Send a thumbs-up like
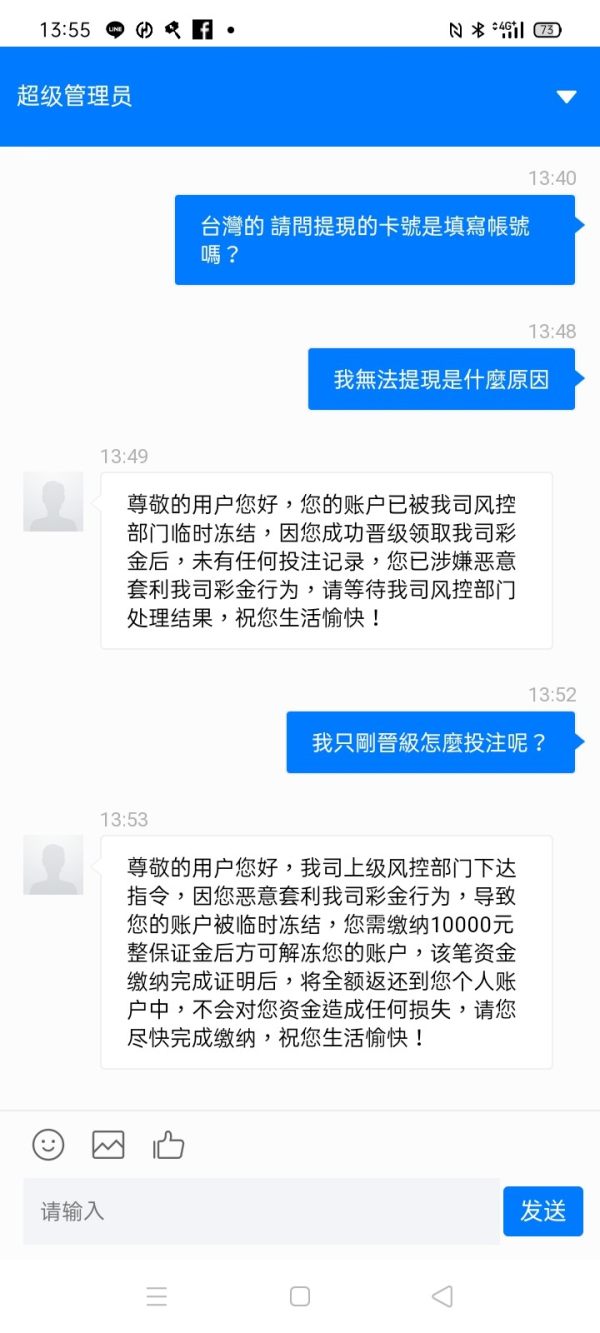Screen dimensions: 600x1333 coord(168,1144)
